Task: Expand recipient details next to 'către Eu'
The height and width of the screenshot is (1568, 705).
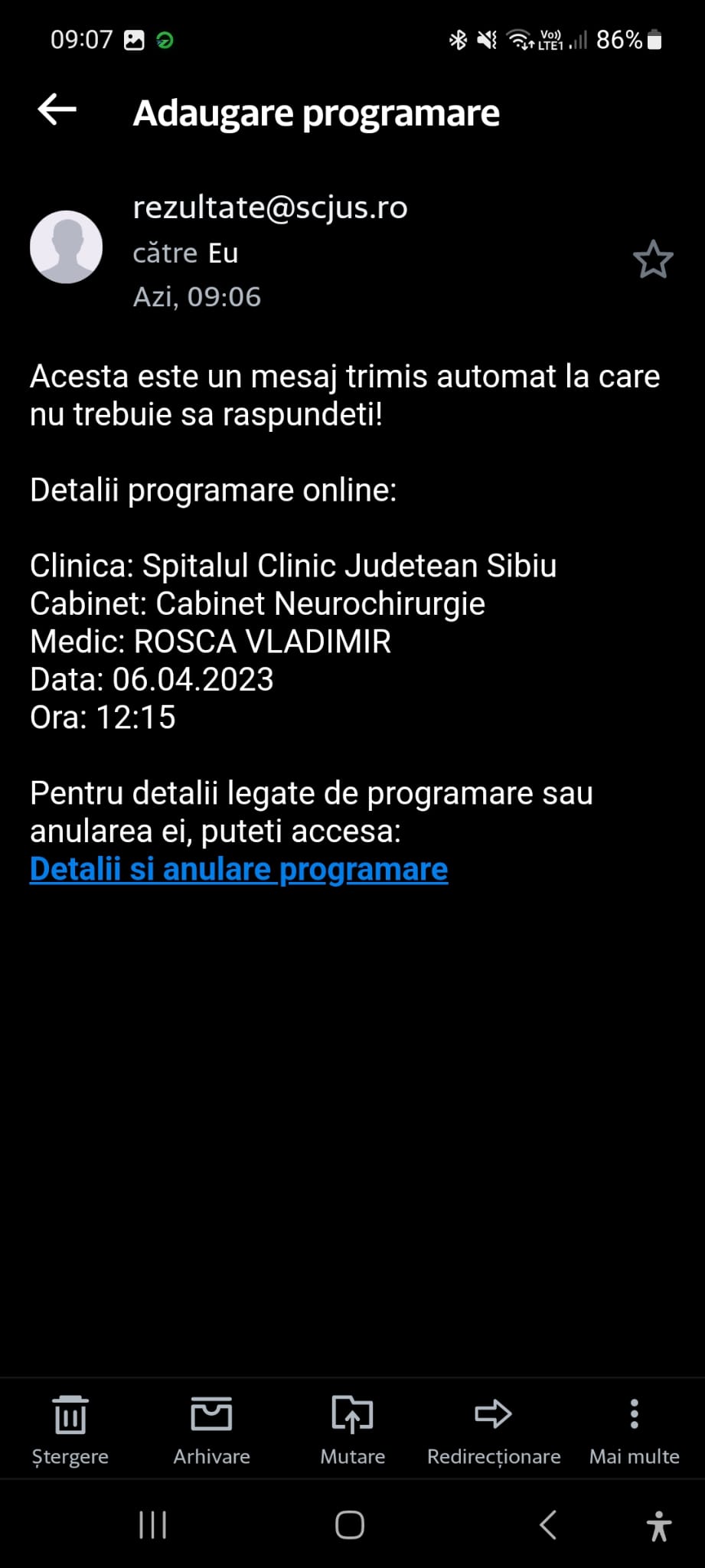Action: pos(185,253)
